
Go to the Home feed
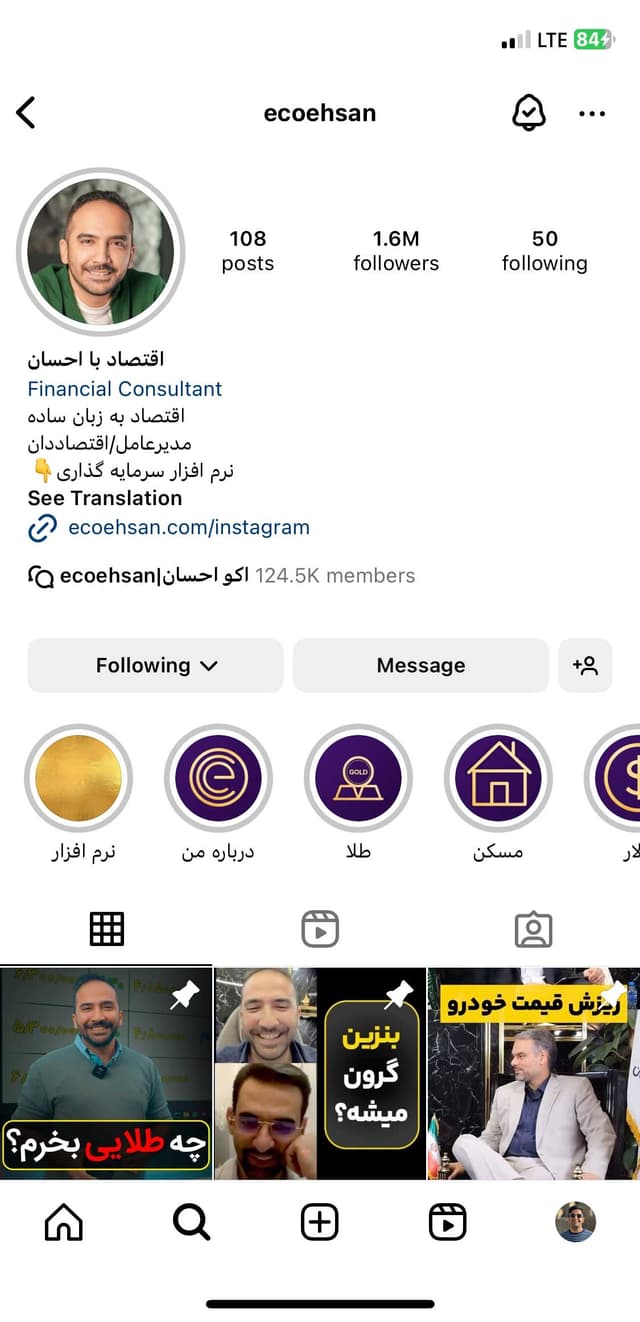[64, 1222]
